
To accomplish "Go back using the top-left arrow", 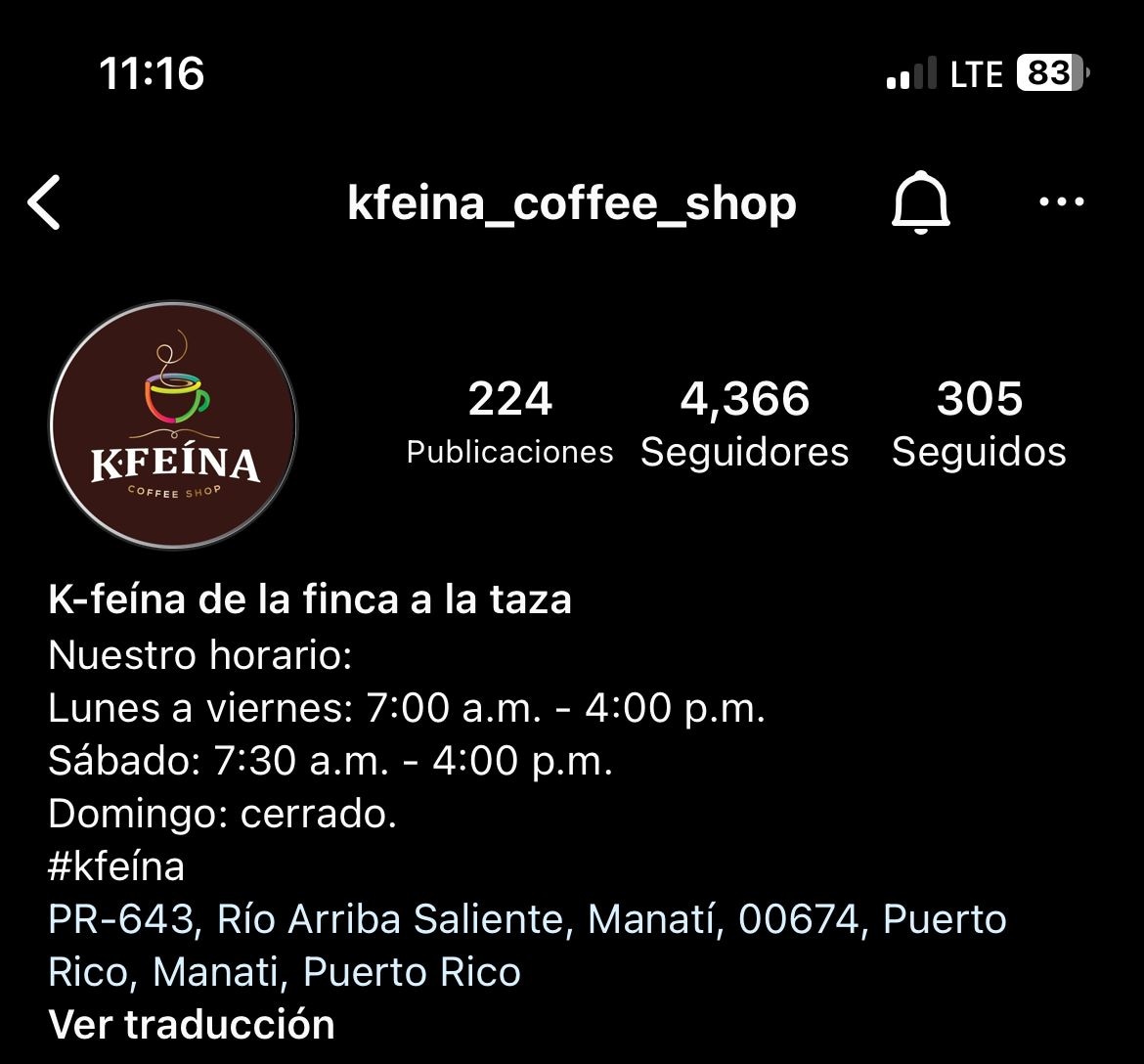I will (45, 202).
